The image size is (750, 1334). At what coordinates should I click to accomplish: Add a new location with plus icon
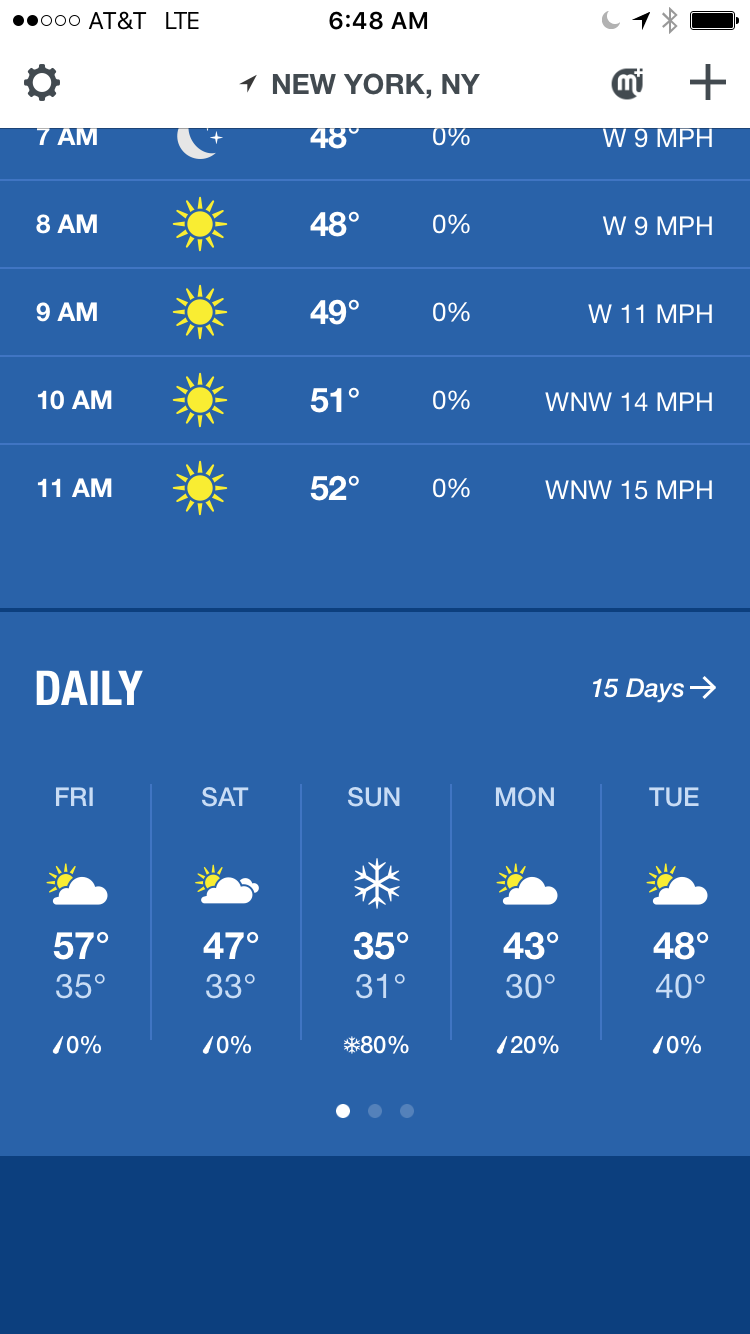[707, 83]
